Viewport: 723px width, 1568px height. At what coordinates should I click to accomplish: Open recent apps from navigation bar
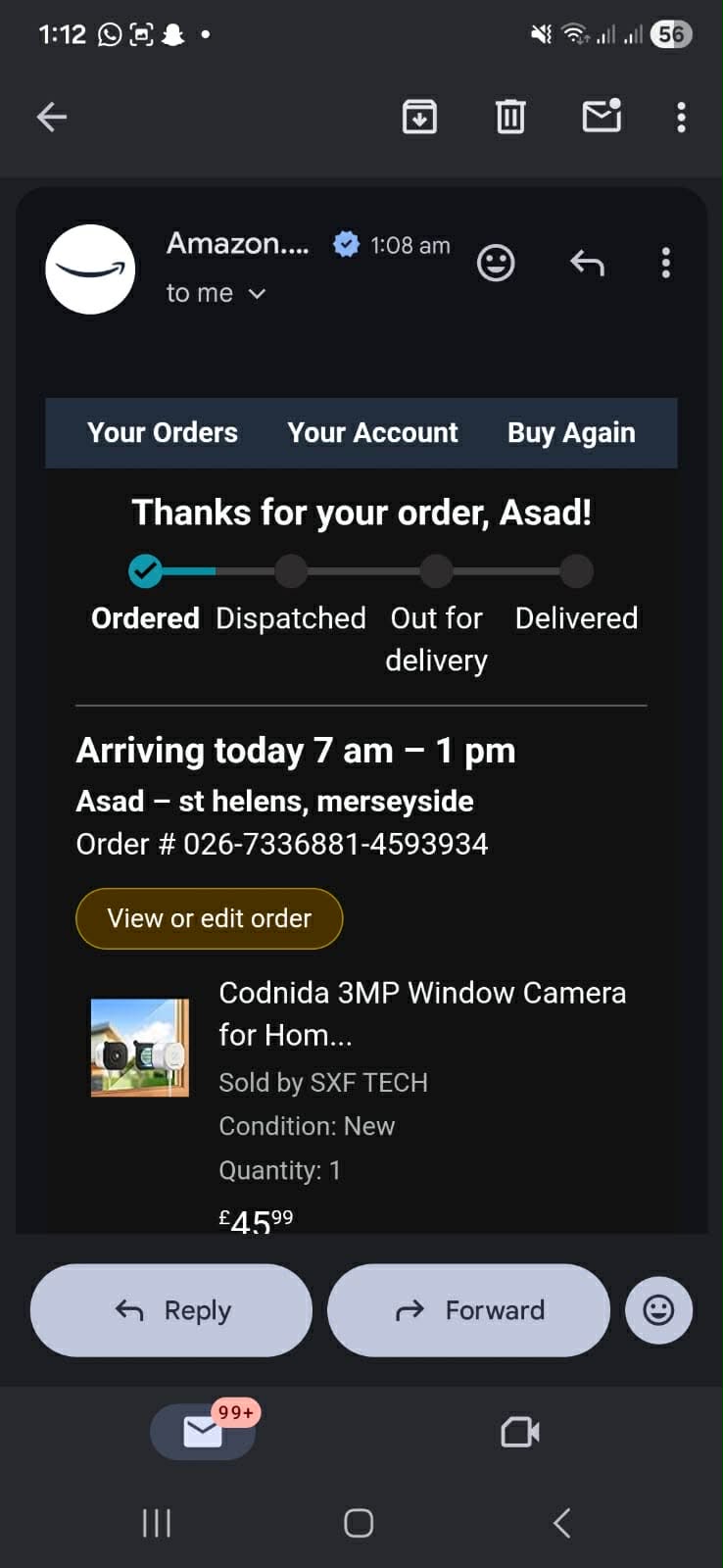point(157,1523)
